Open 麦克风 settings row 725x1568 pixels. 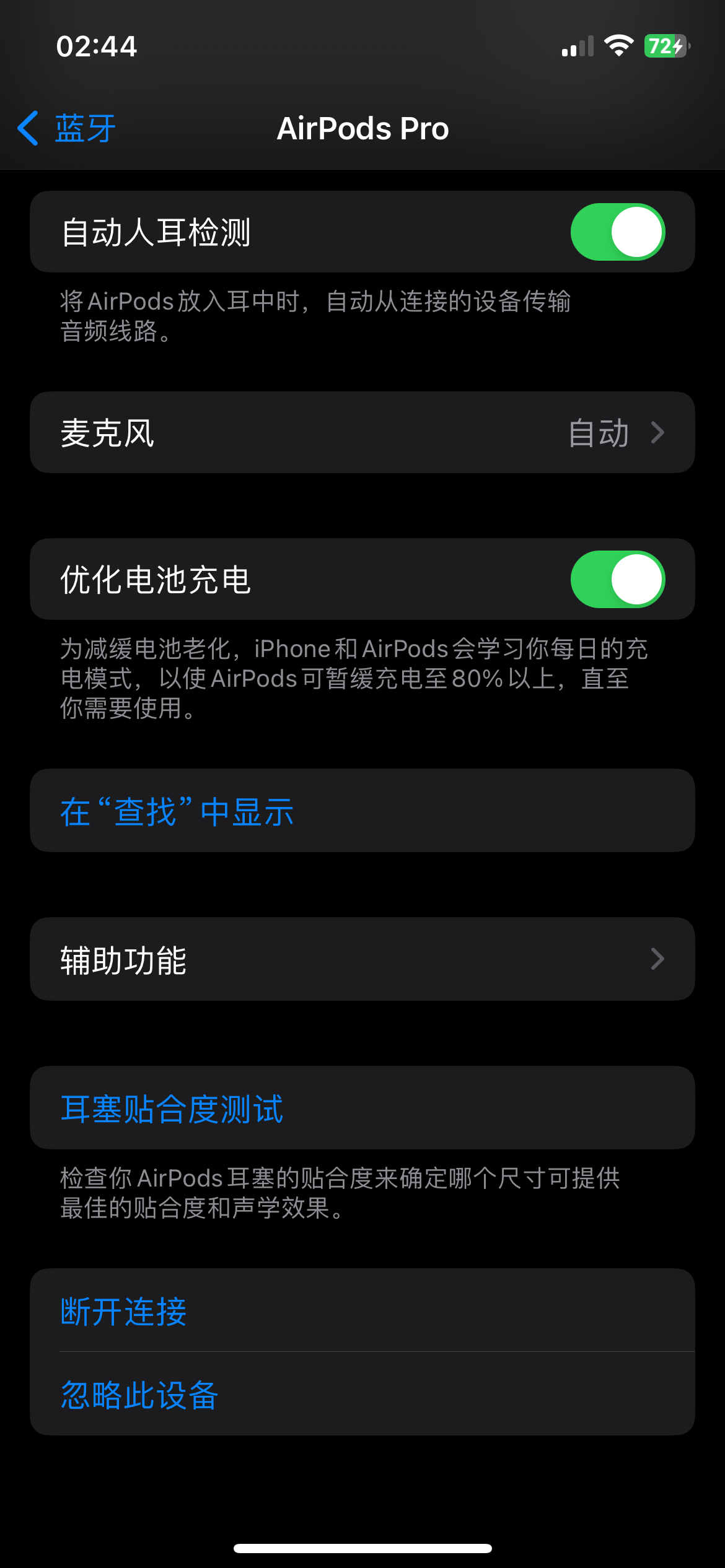click(362, 432)
